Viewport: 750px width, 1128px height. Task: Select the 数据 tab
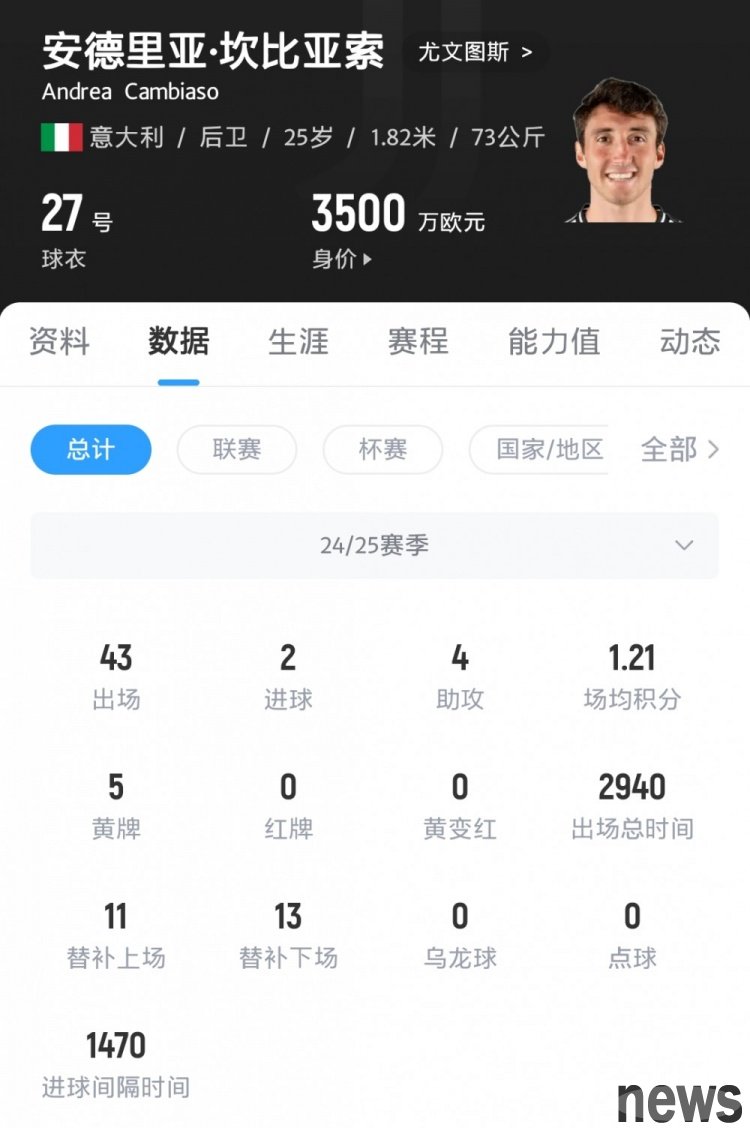click(x=178, y=342)
